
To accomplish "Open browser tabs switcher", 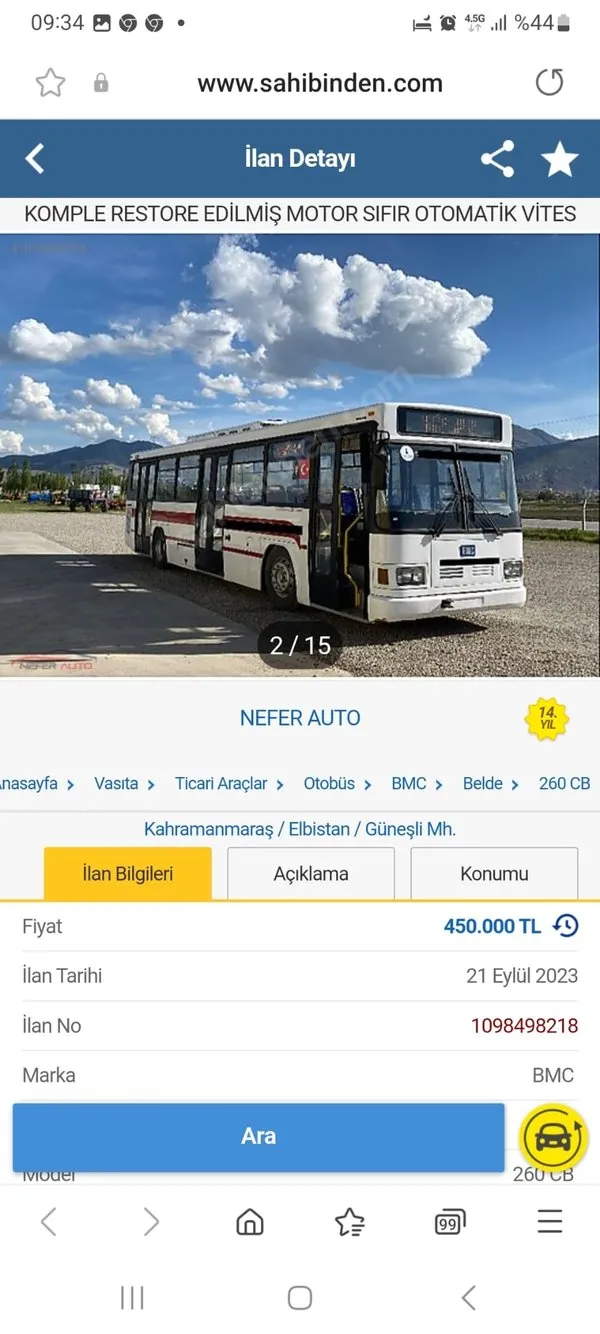I will [x=450, y=1222].
